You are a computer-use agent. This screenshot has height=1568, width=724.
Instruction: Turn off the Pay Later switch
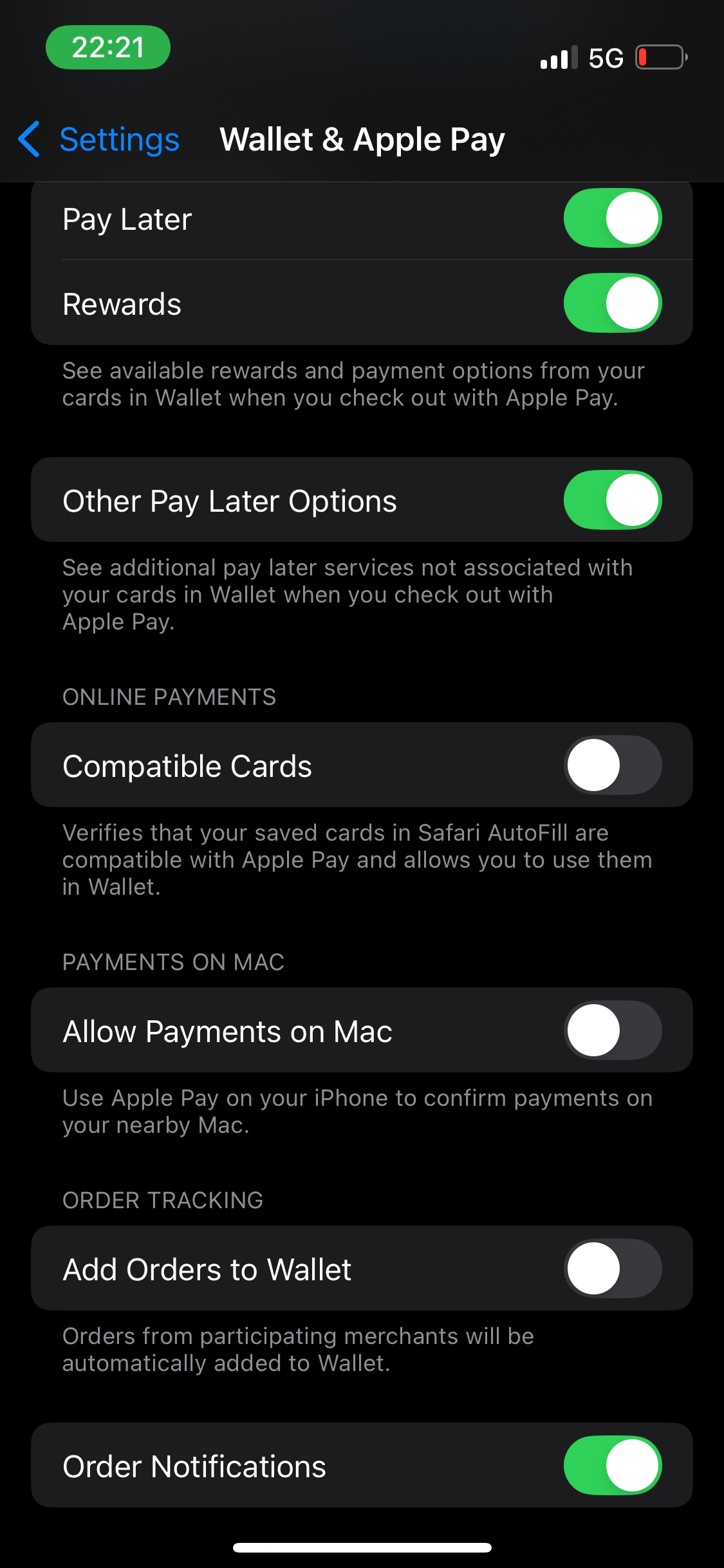(x=612, y=218)
